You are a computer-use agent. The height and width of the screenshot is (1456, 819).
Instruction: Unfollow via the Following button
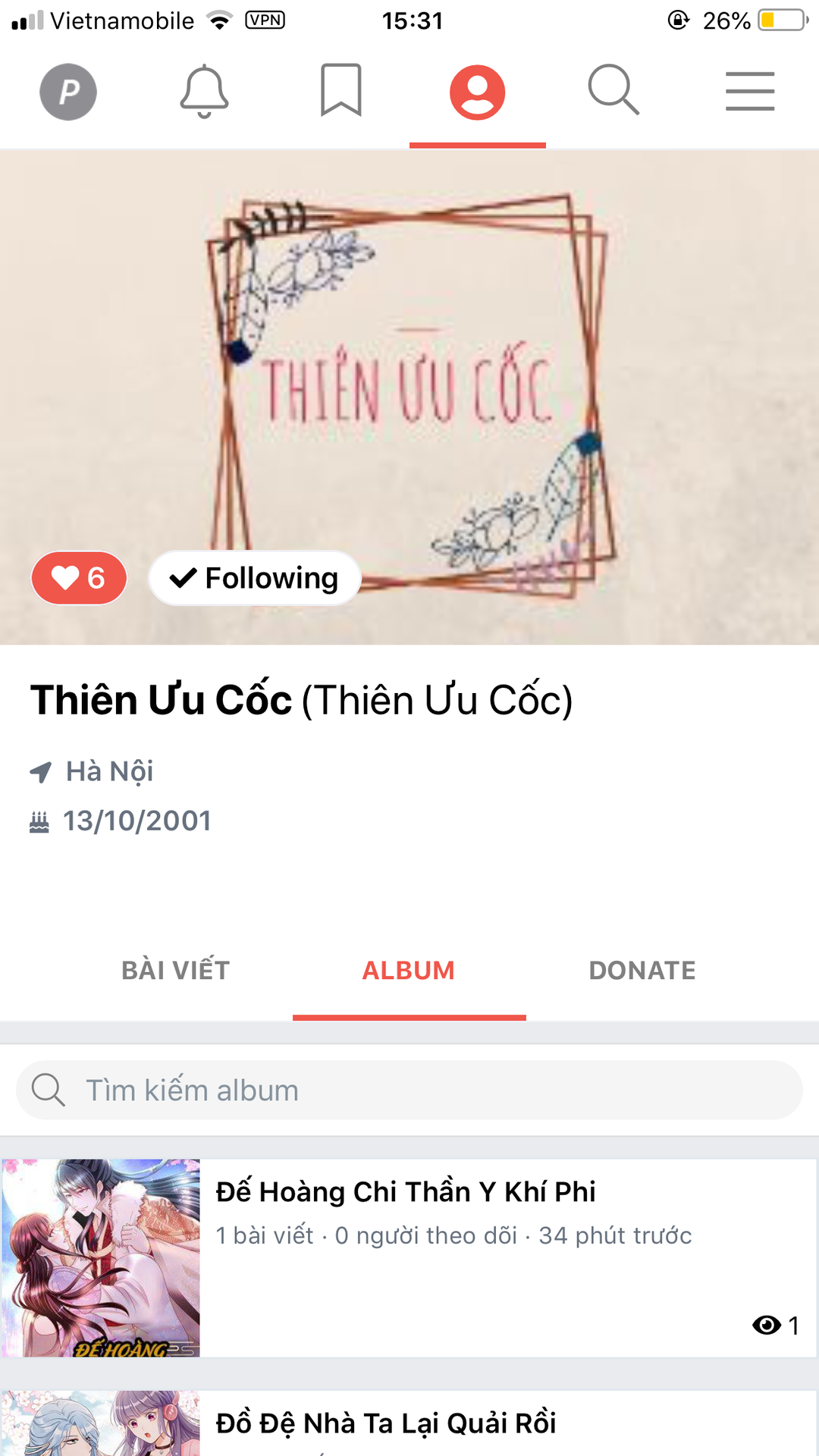coord(255,578)
